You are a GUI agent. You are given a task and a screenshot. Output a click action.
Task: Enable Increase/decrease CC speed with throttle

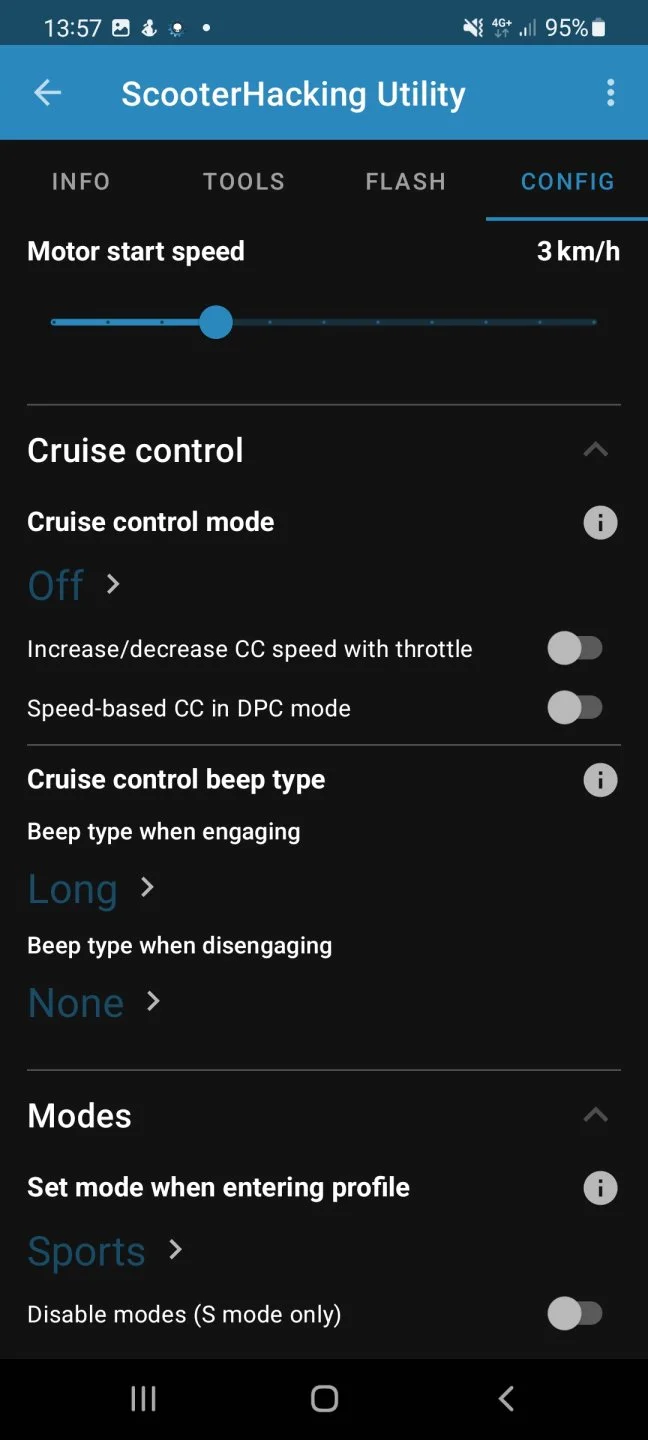(x=575, y=649)
